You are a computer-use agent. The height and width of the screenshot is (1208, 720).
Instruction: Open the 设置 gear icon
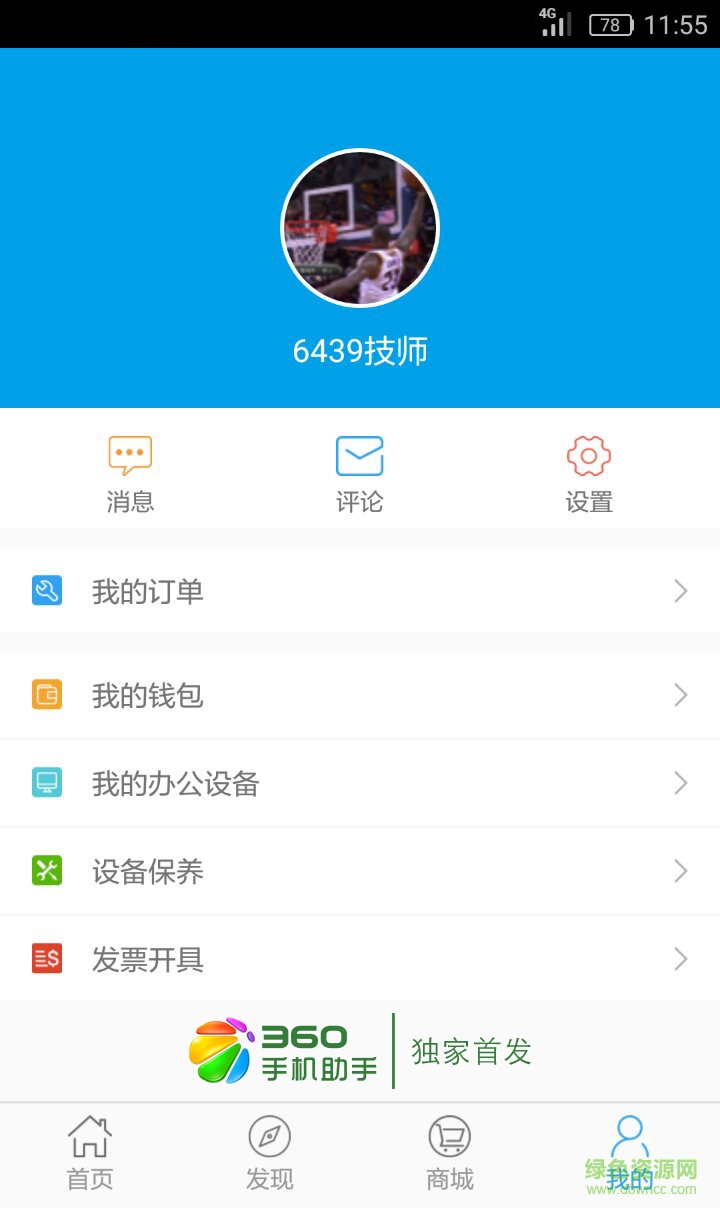coord(588,454)
